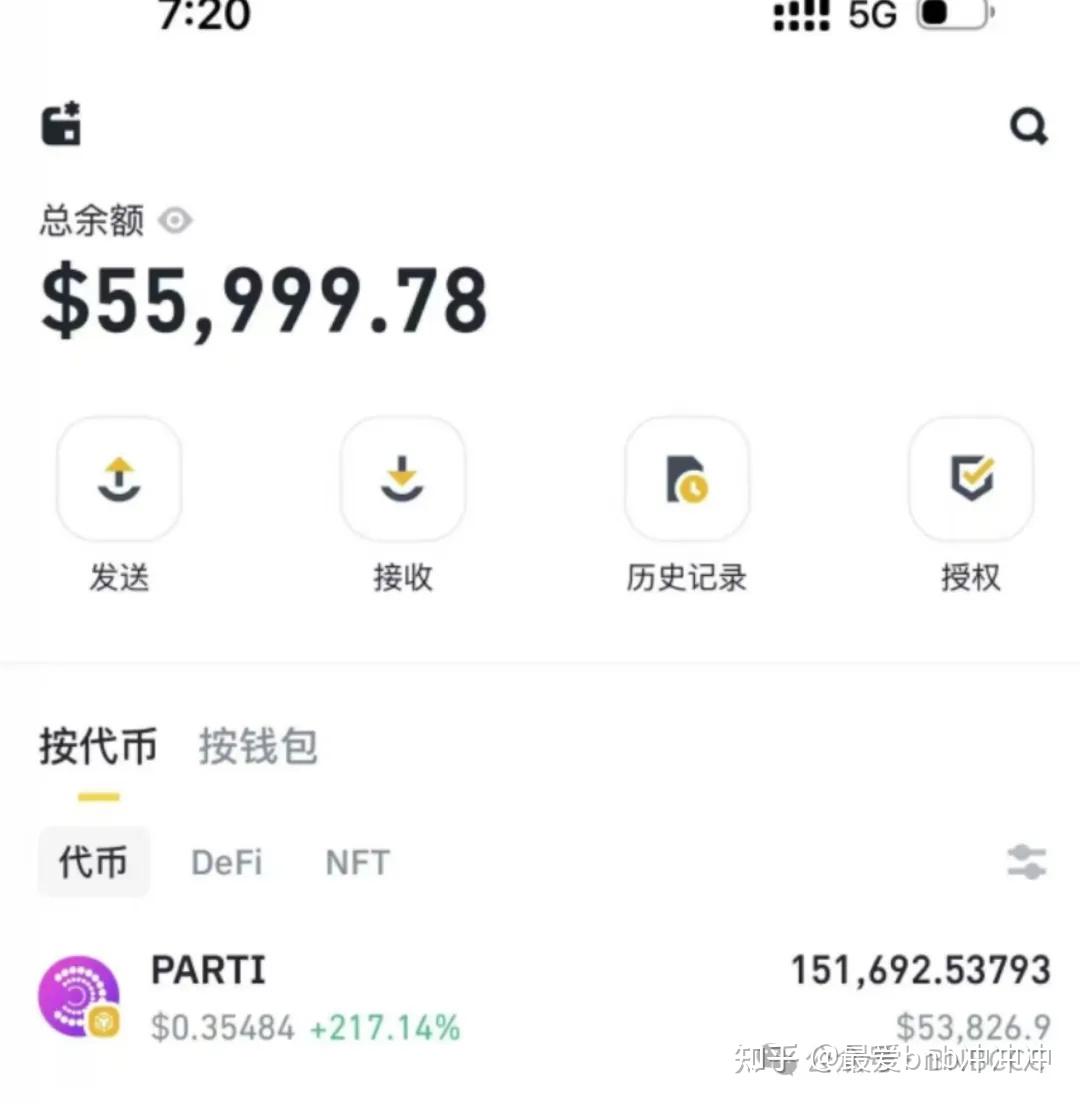Open the search tool
1080x1104 pixels.
coord(1028,126)
